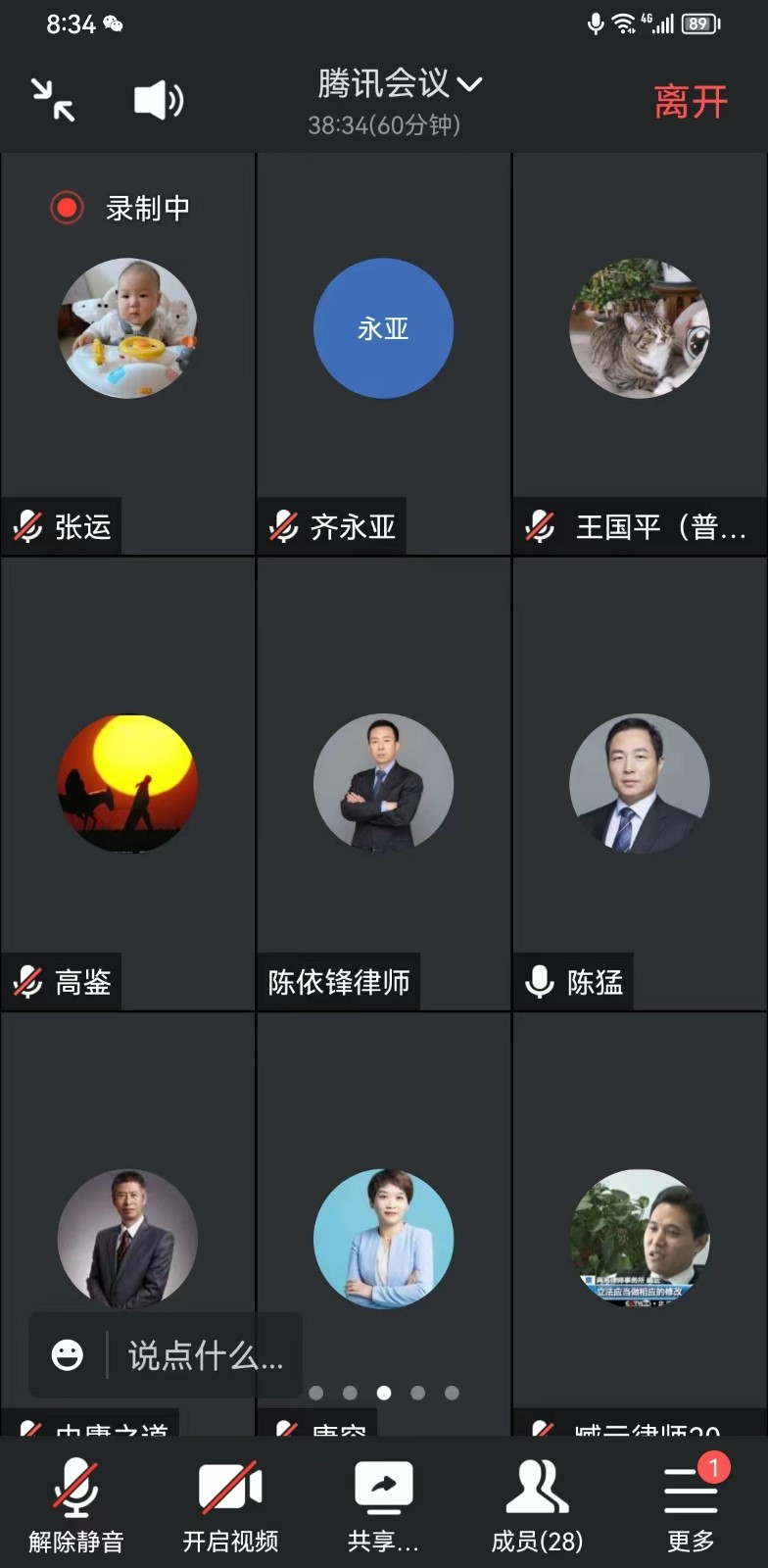Type a chat message in 说点什么

pyautogui.click(x=206, y=1355)
